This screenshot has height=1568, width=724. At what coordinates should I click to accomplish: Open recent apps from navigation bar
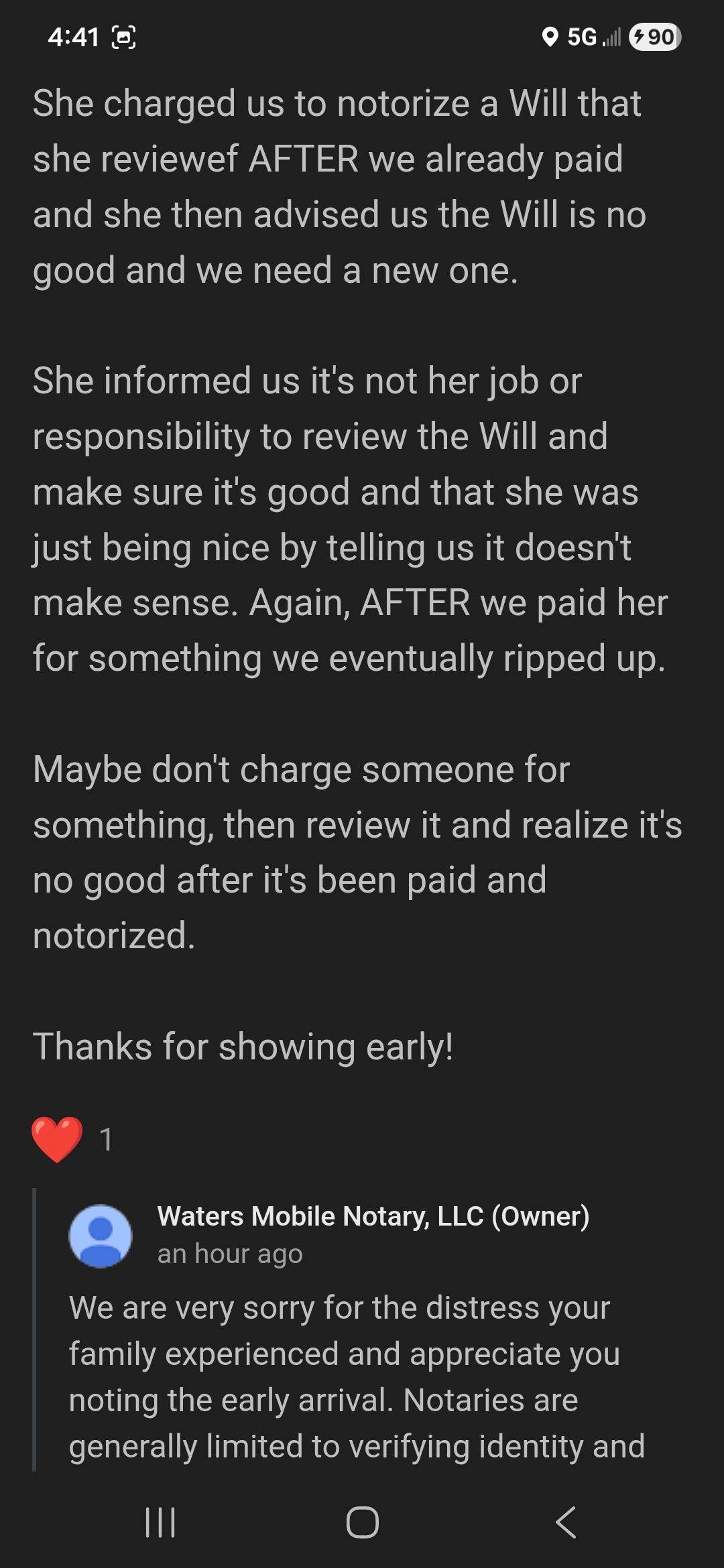[160, 1522]
